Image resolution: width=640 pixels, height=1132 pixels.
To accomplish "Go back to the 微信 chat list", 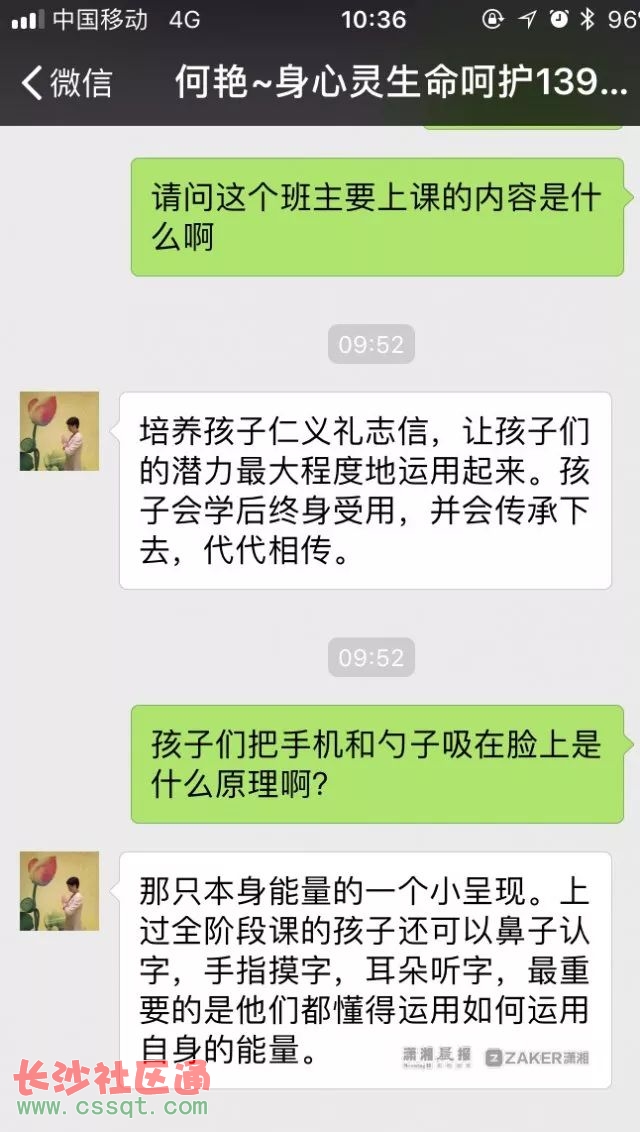I will 66,82.
